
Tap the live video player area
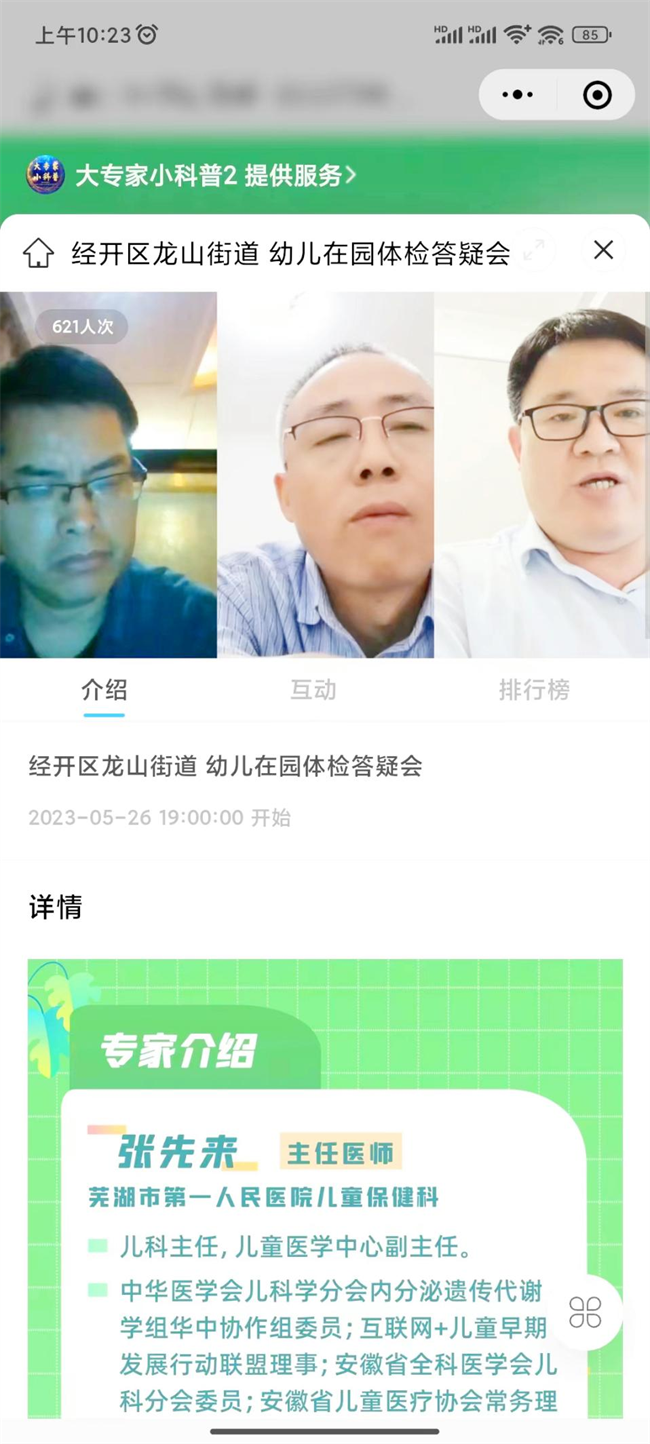pos(325,475)
